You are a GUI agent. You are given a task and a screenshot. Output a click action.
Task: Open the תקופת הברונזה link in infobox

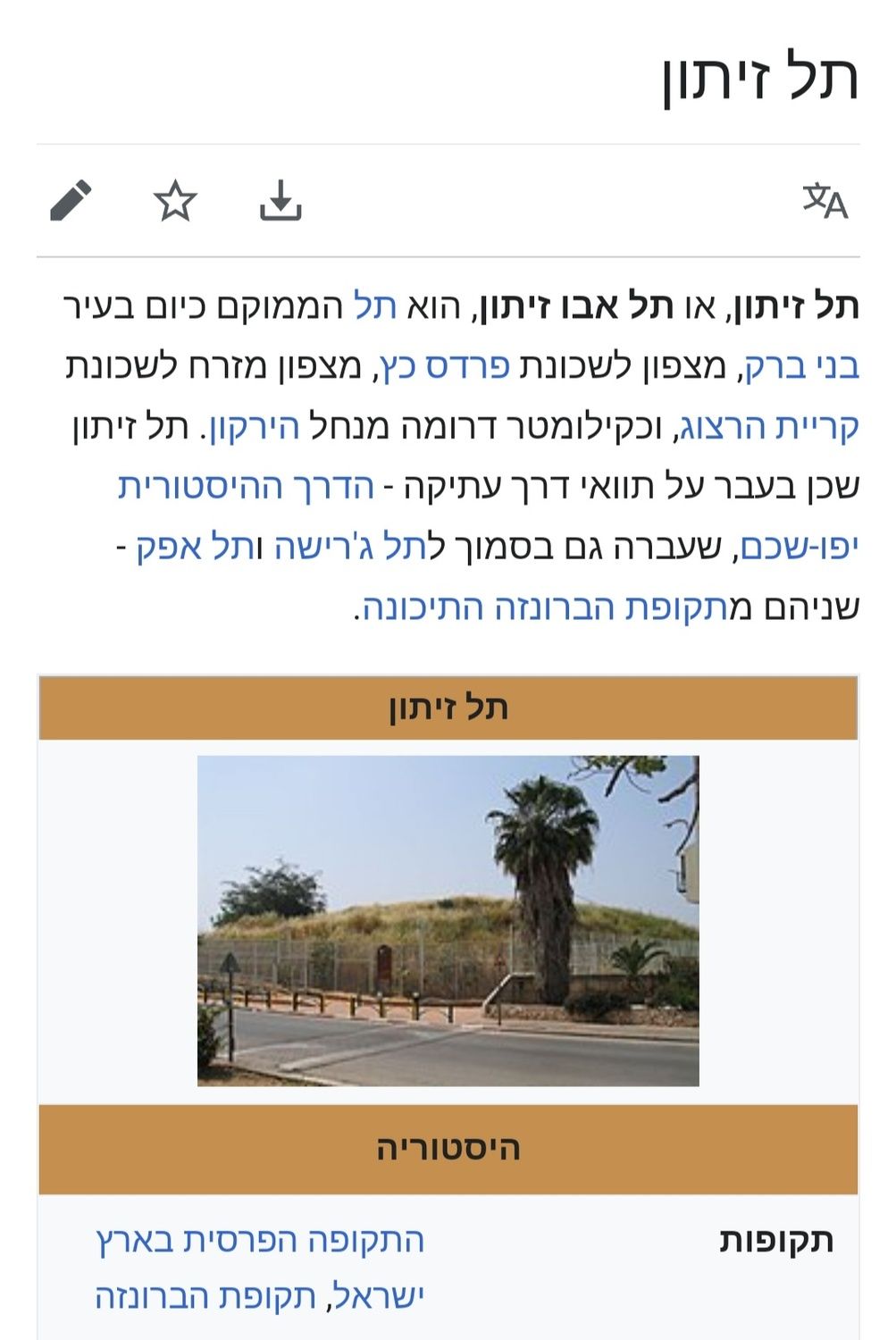[x=204, y=1295]
